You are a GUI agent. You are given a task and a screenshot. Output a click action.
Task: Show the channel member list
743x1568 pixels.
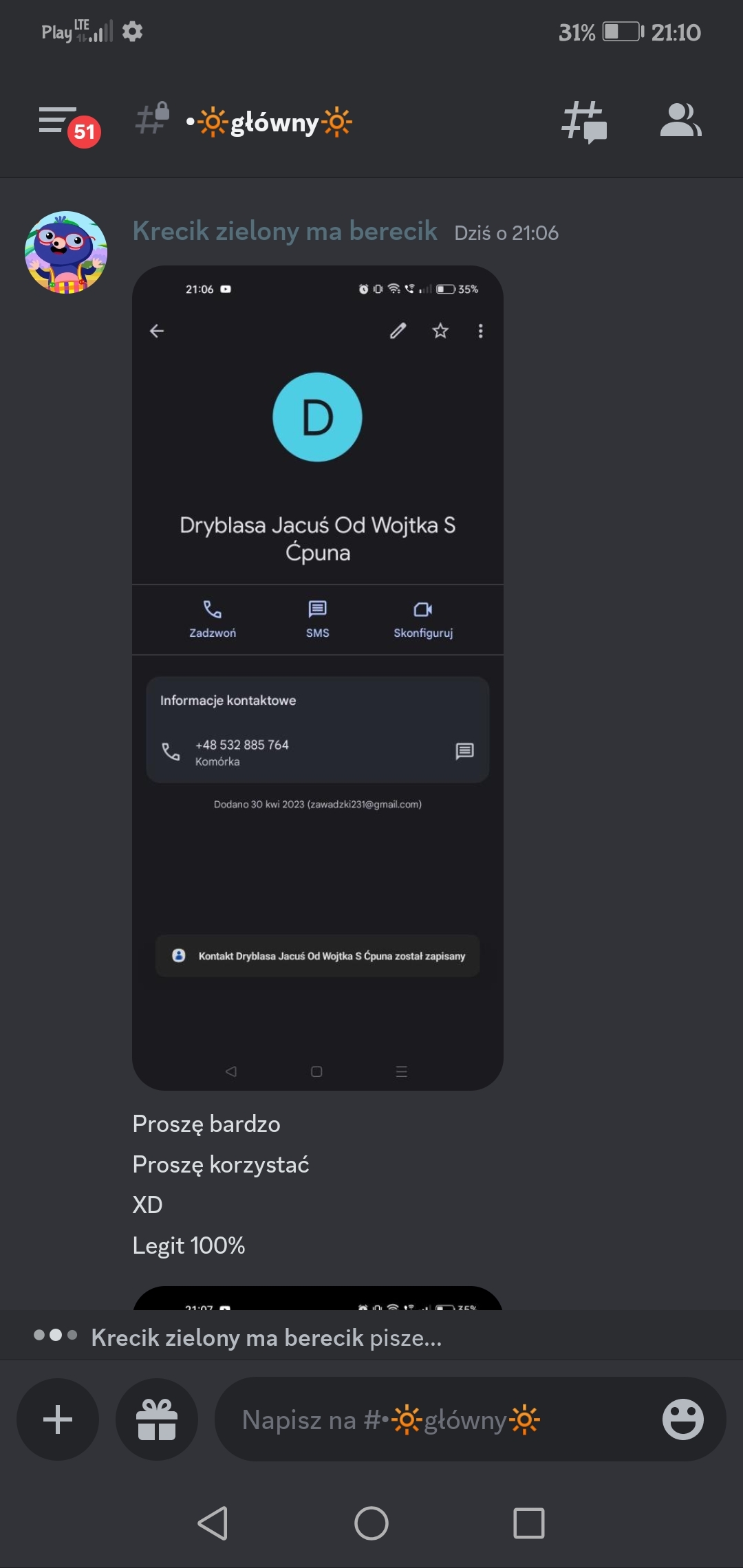pyautogui.click(x=680, y=121)
